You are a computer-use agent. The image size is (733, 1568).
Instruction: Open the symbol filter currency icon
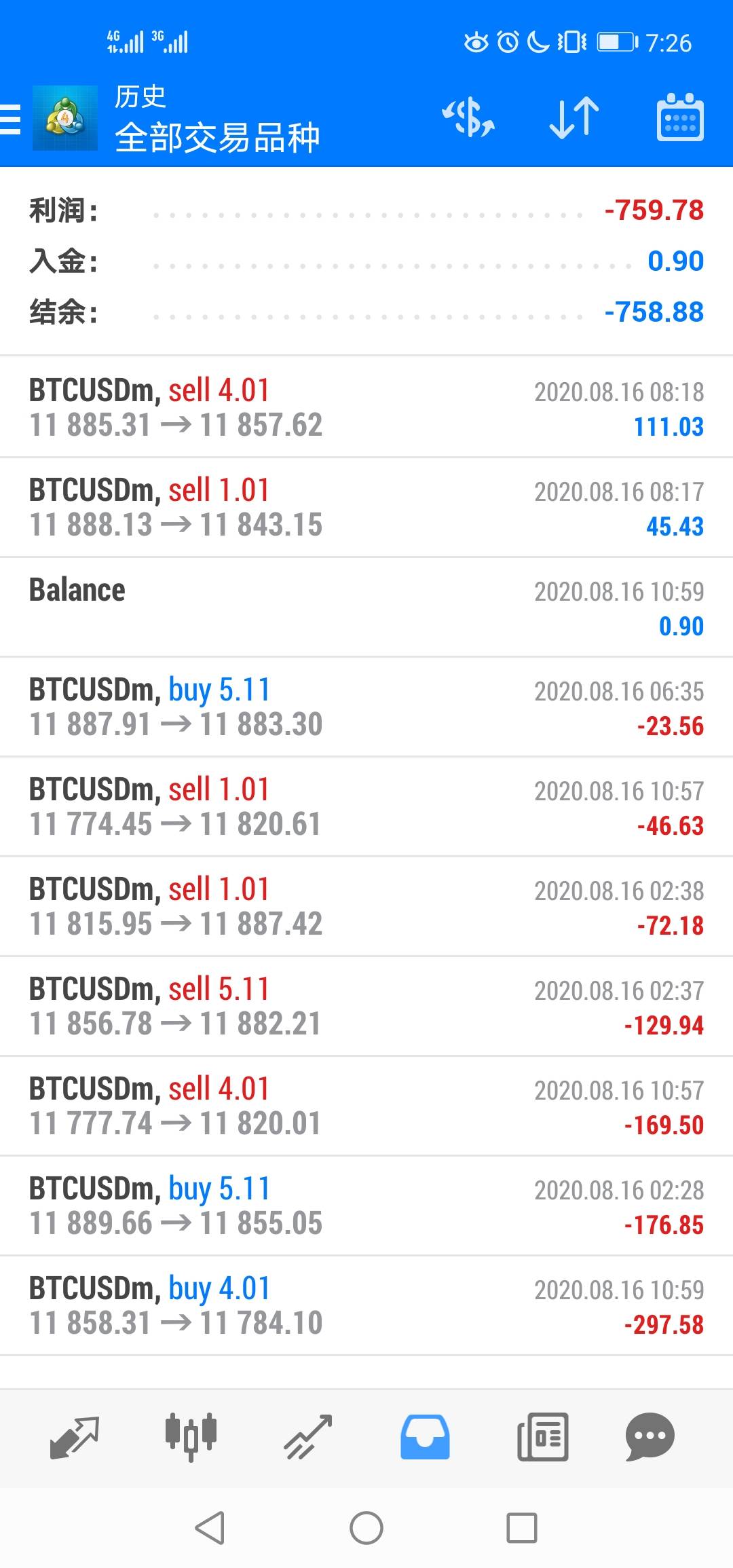(468, 118)
